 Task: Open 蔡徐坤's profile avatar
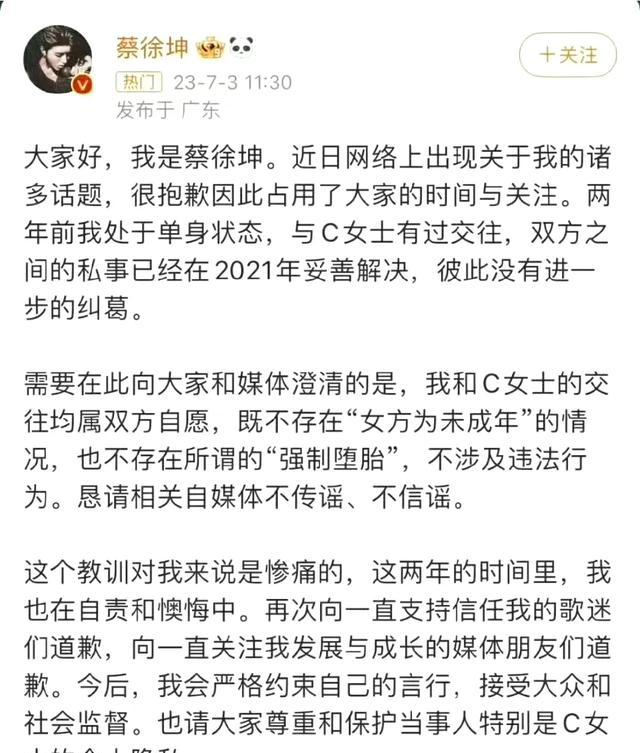pos(57,60)
